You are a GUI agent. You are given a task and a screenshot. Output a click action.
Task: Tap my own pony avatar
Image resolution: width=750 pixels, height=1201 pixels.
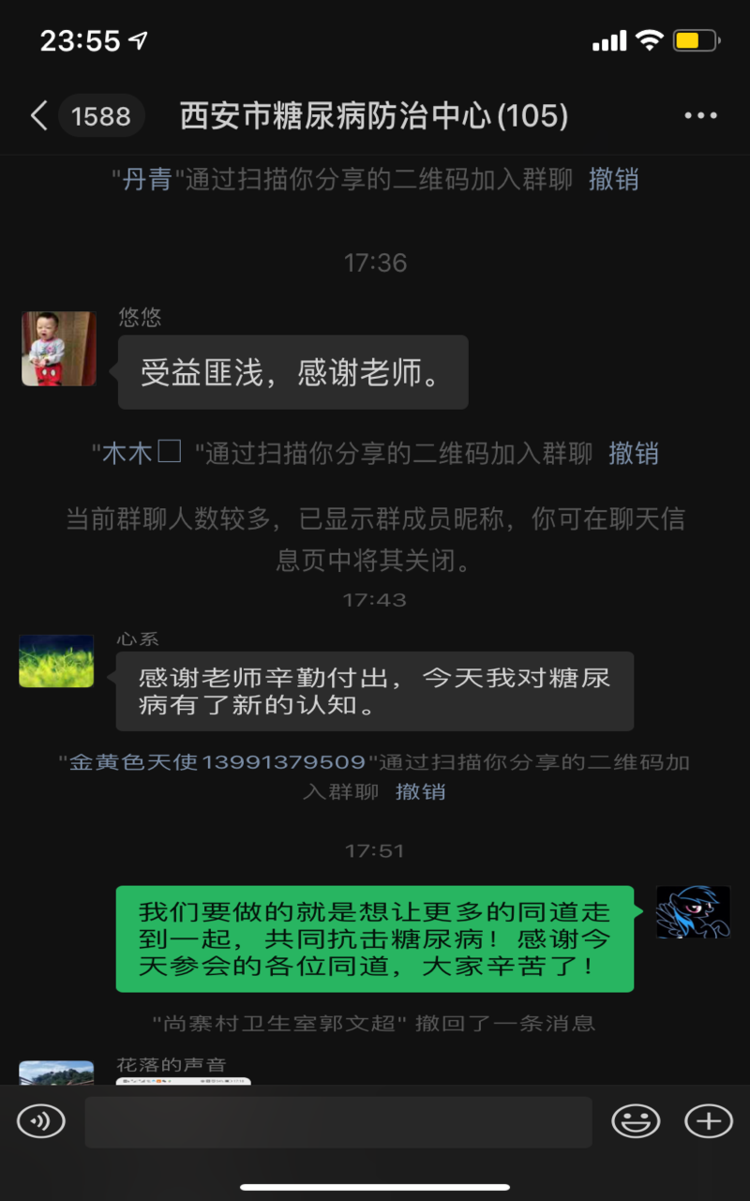692,912
